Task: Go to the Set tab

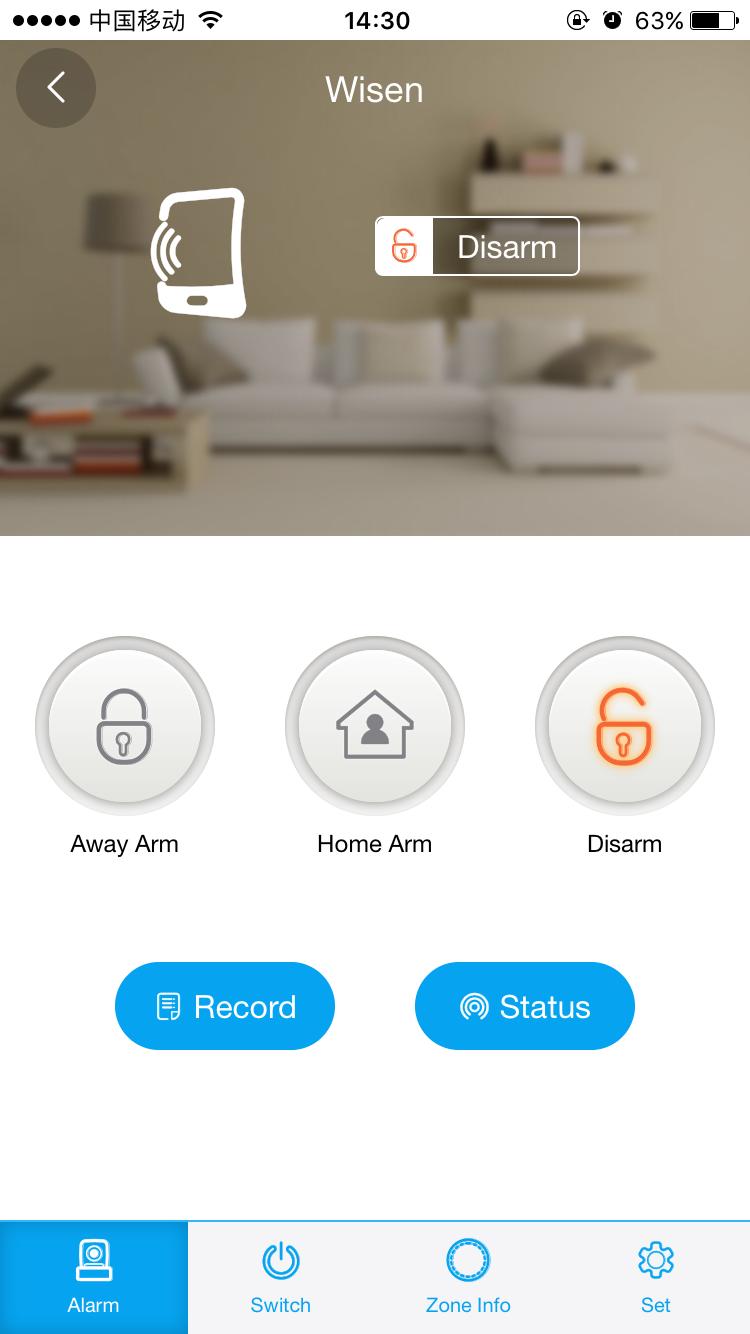Action: [656, 1278]
